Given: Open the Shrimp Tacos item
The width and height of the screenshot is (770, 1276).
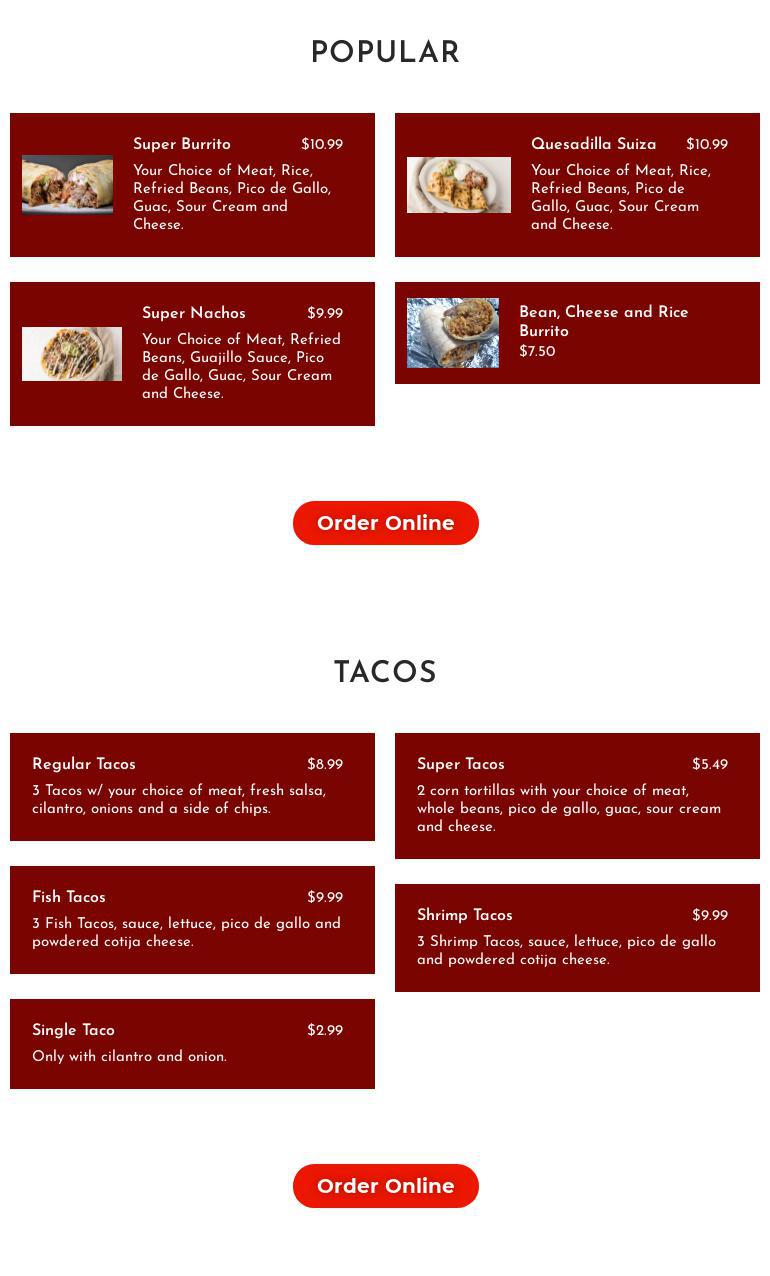Looking at the screenshot, I should point(577,938).
